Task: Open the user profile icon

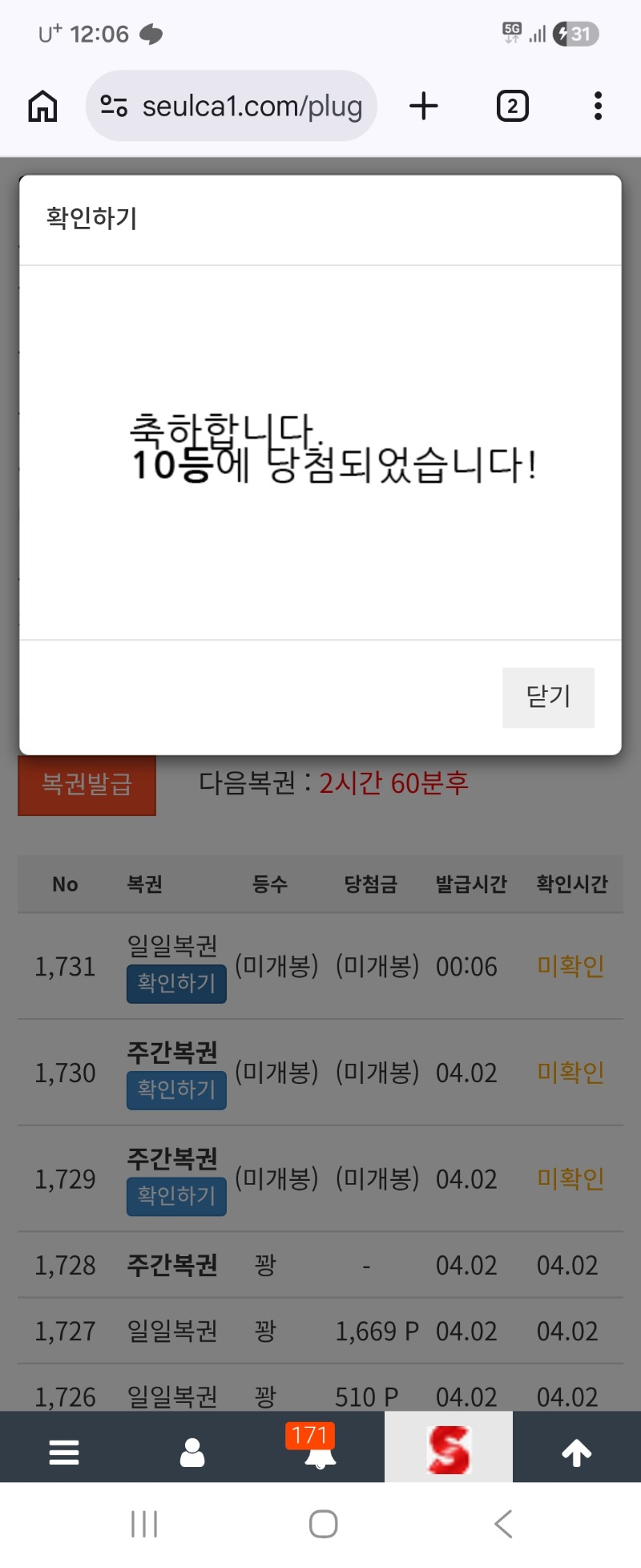Action: tap(192, 1452)
